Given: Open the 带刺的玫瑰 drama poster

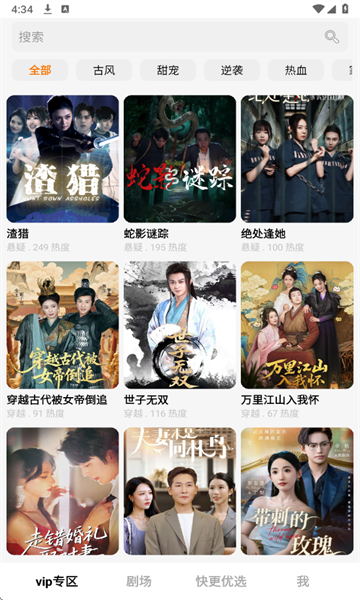Looking at the screenshot, I should coord(297,491).
